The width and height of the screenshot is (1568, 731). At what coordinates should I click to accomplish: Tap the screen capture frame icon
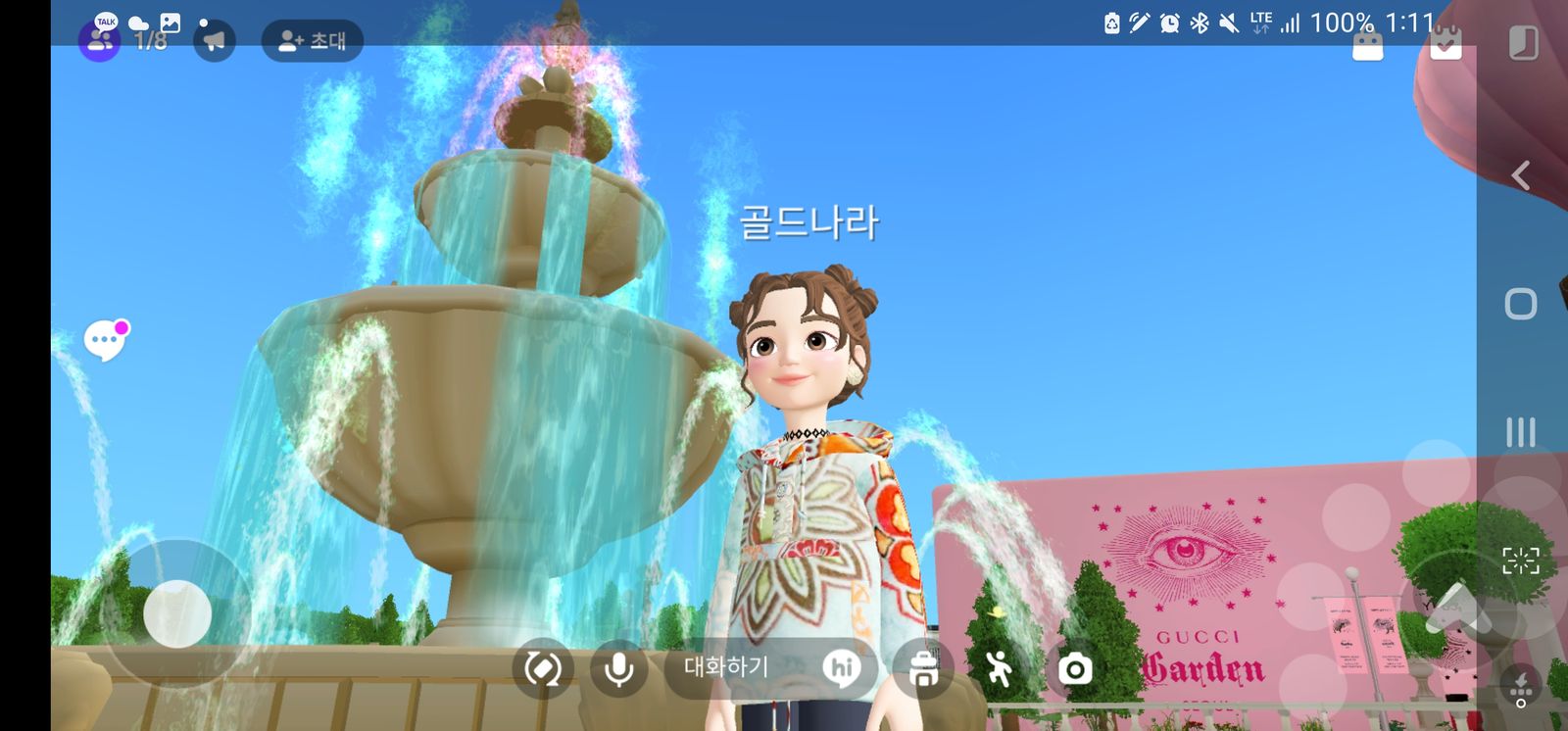[1521, 560]
